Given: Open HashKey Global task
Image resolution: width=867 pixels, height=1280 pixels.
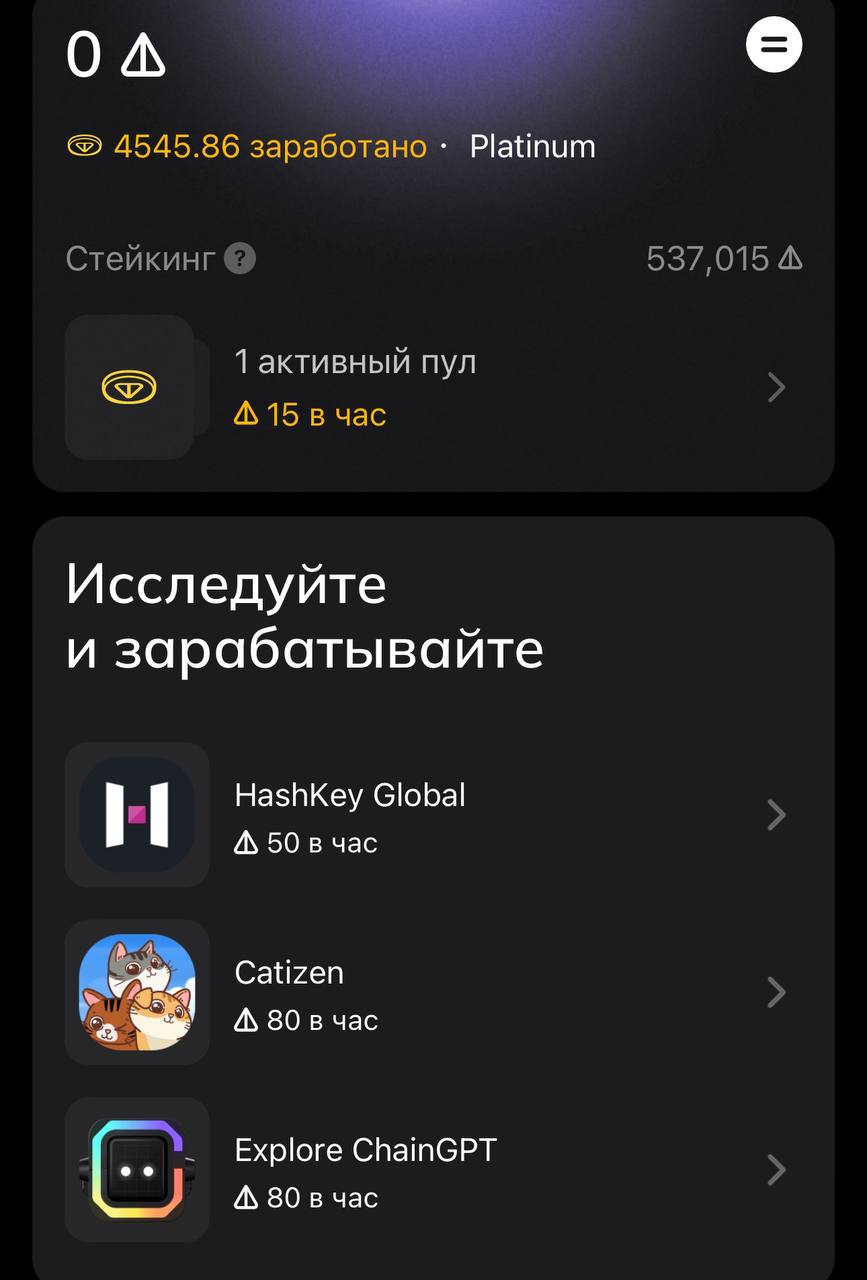Looking at the screenshot, I should [433, 816].
